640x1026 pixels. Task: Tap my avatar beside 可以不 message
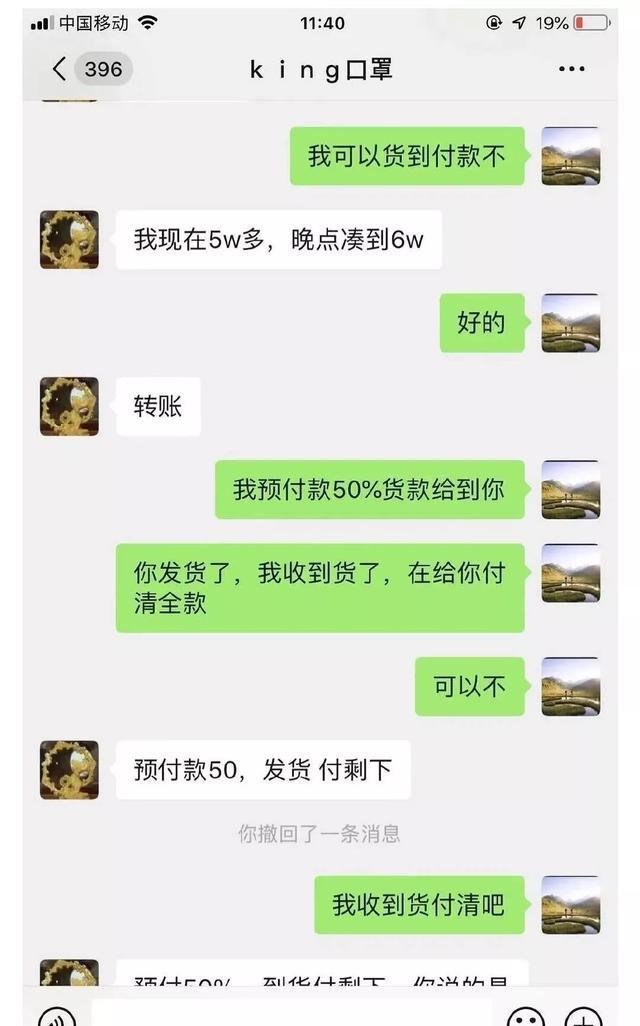[x=571, y=686]
